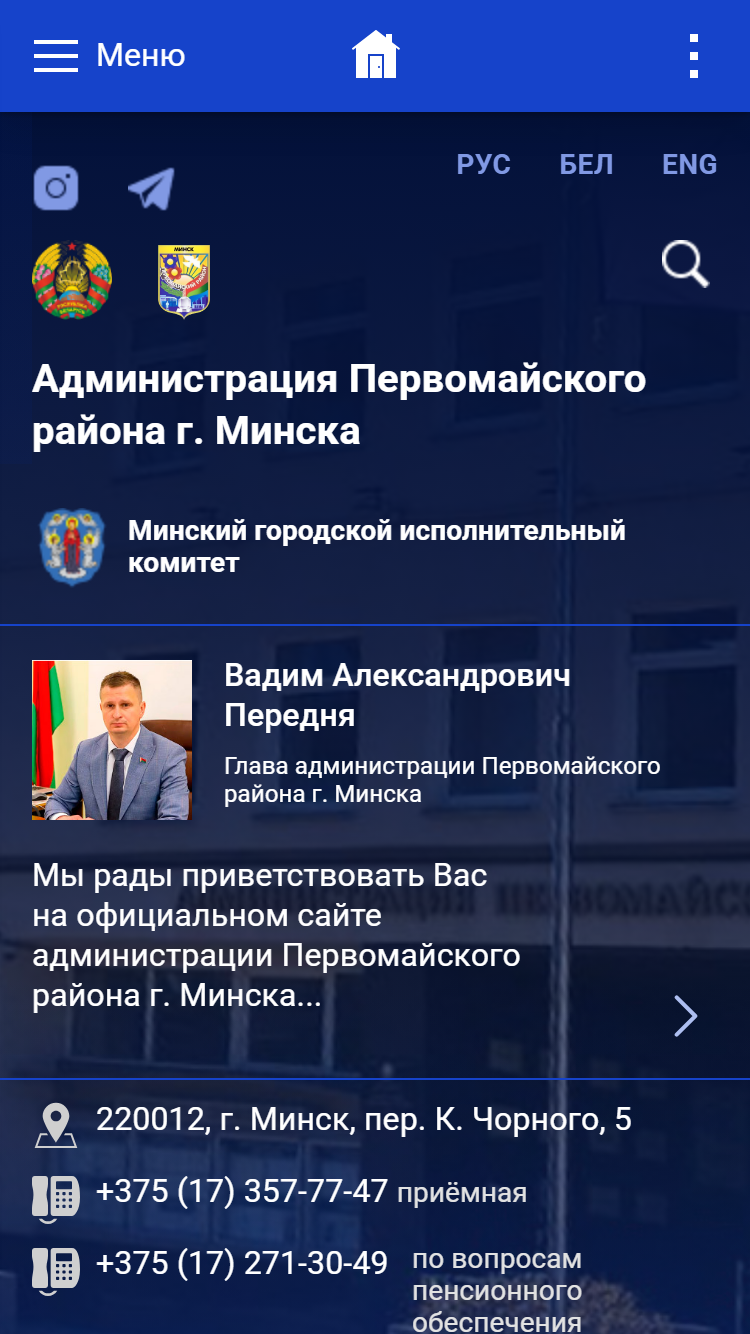Open the Instagram page
Viewport: 750px width, 1334px height.
point(56,187)
